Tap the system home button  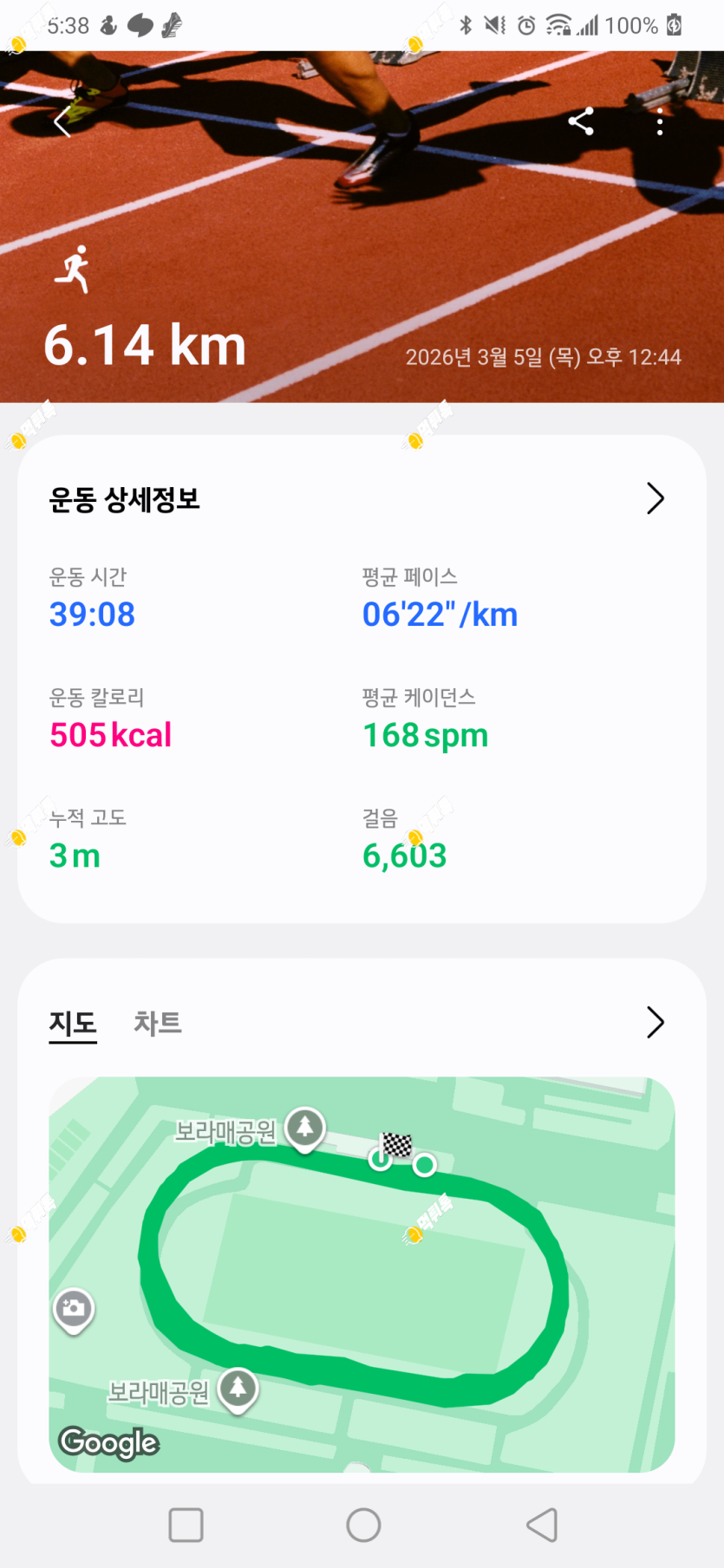pyautogui.click(x=363, y=1525)
